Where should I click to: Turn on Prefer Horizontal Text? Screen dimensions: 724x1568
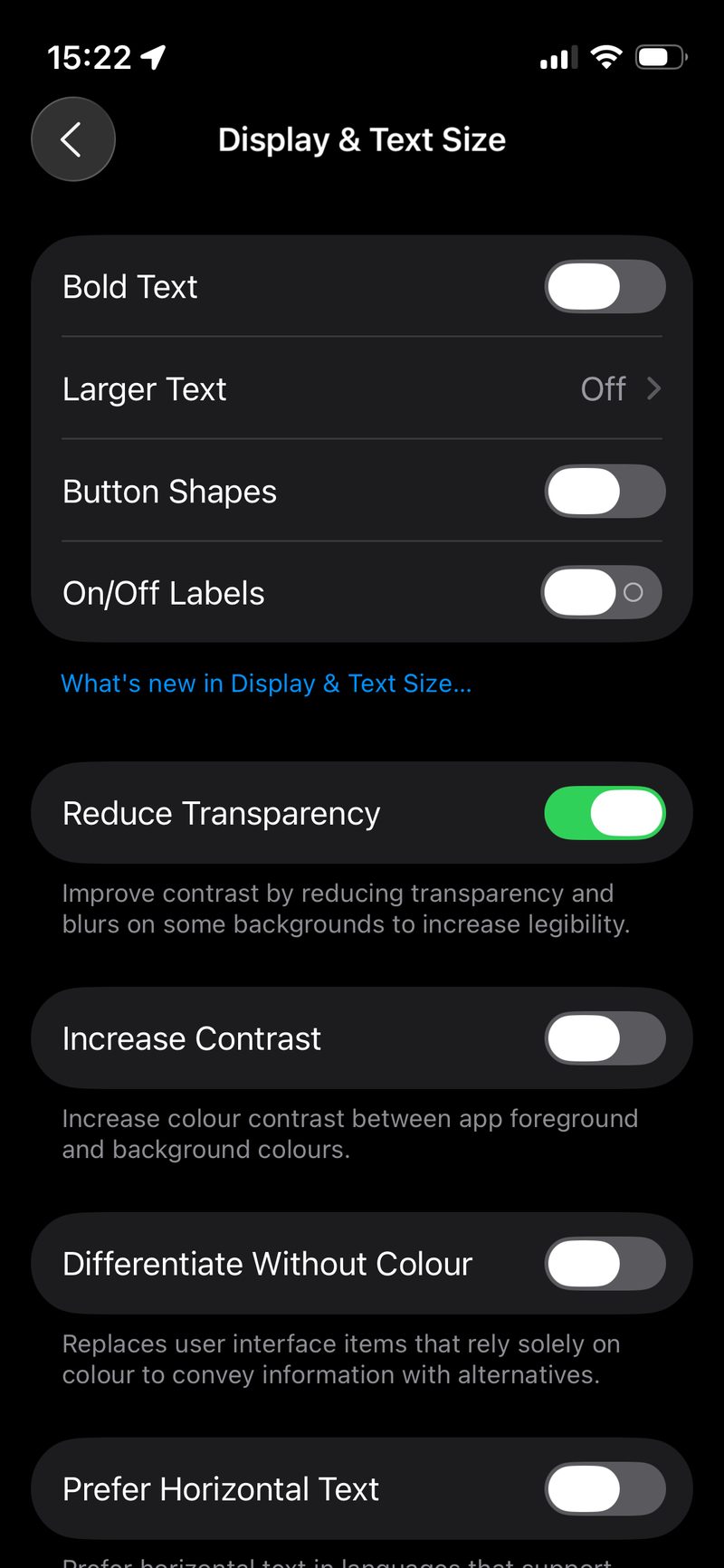pos(605,1489)
